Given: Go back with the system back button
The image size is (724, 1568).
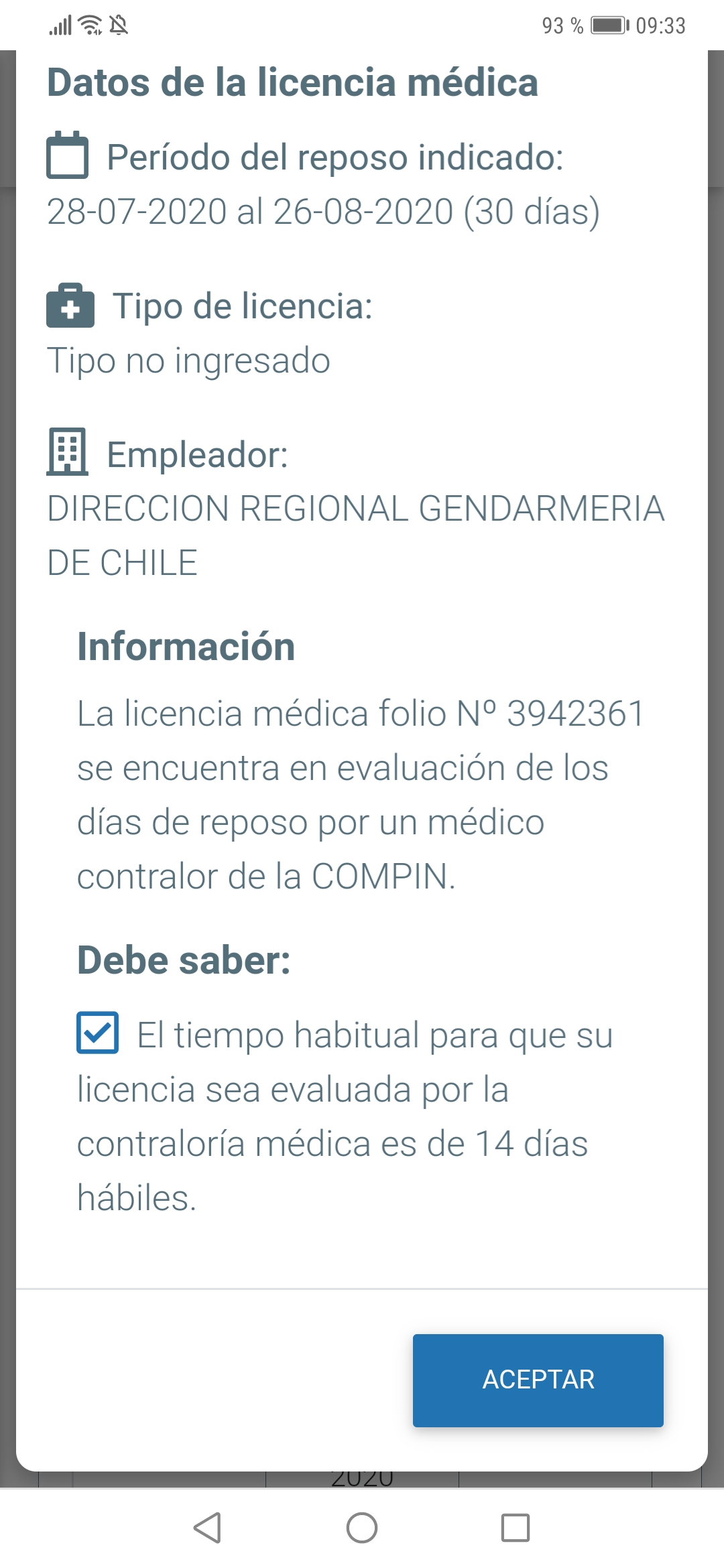Looking at the screenshot, I should 208,1528.
